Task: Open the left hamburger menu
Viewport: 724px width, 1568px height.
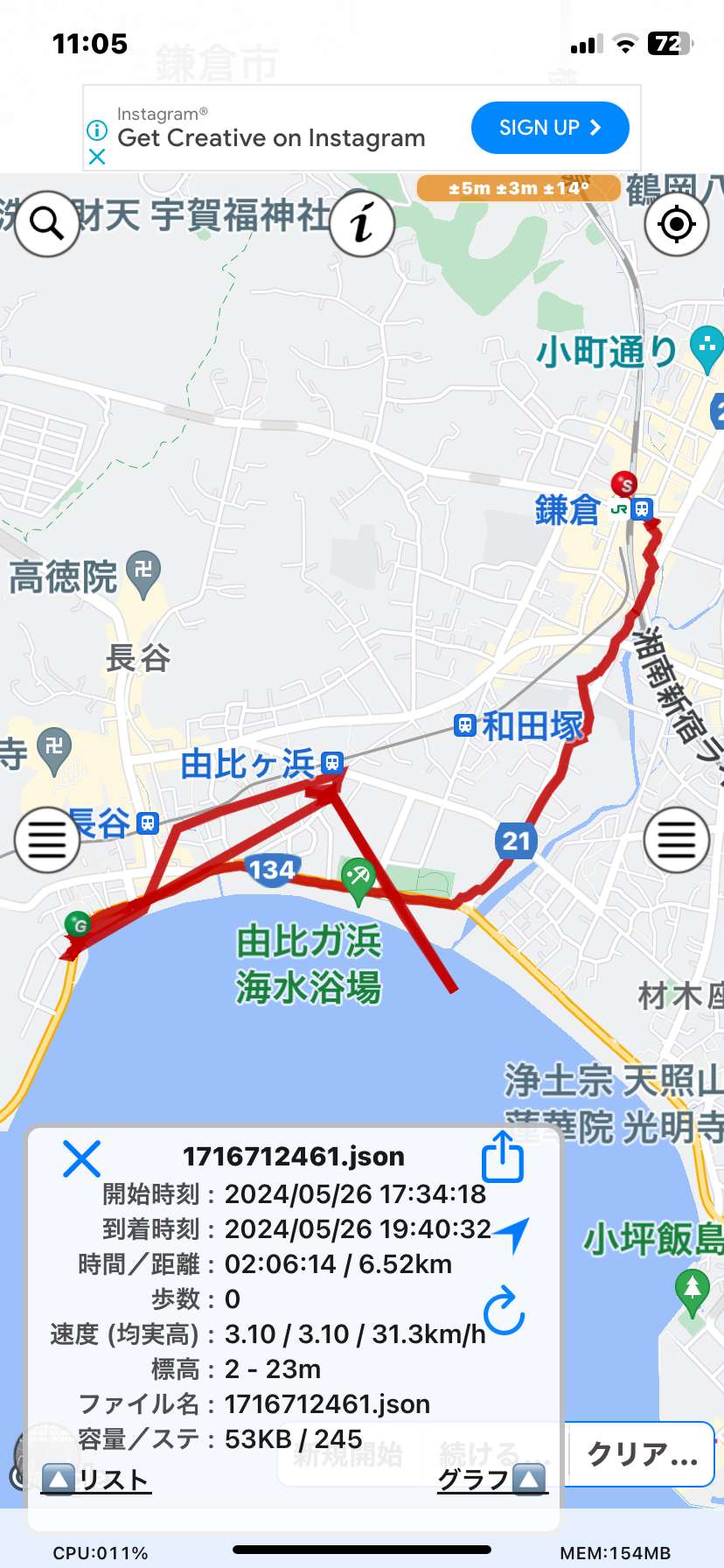Action: point(47,840)
